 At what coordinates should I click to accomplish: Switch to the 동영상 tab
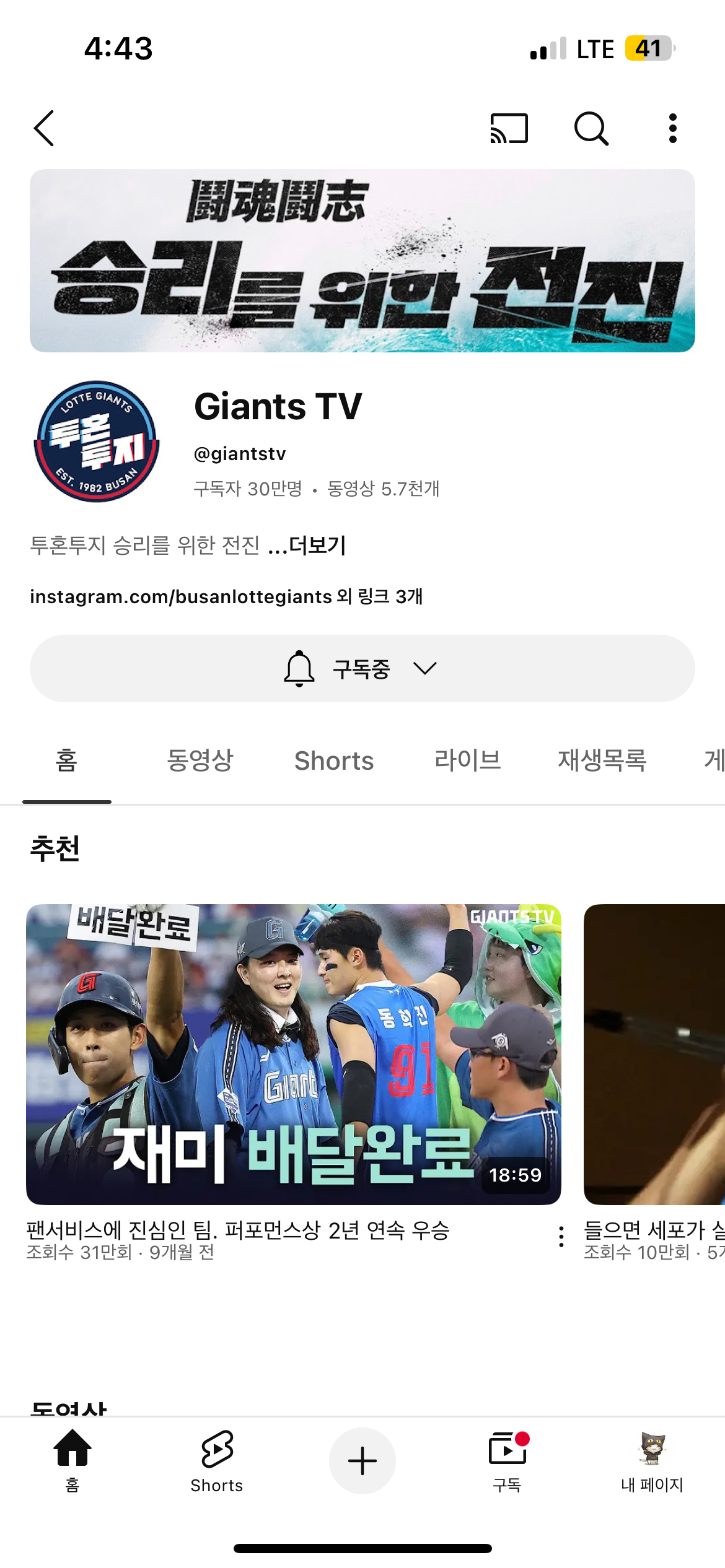[200, 760]
